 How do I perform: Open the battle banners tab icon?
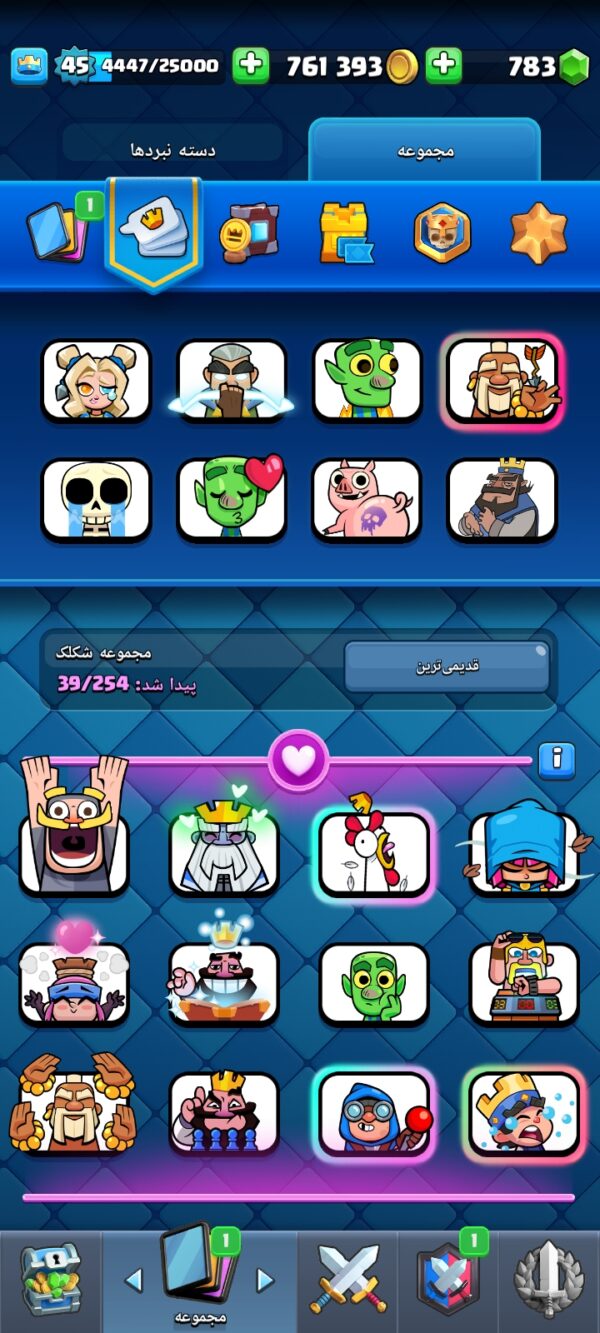coord(249,232)
